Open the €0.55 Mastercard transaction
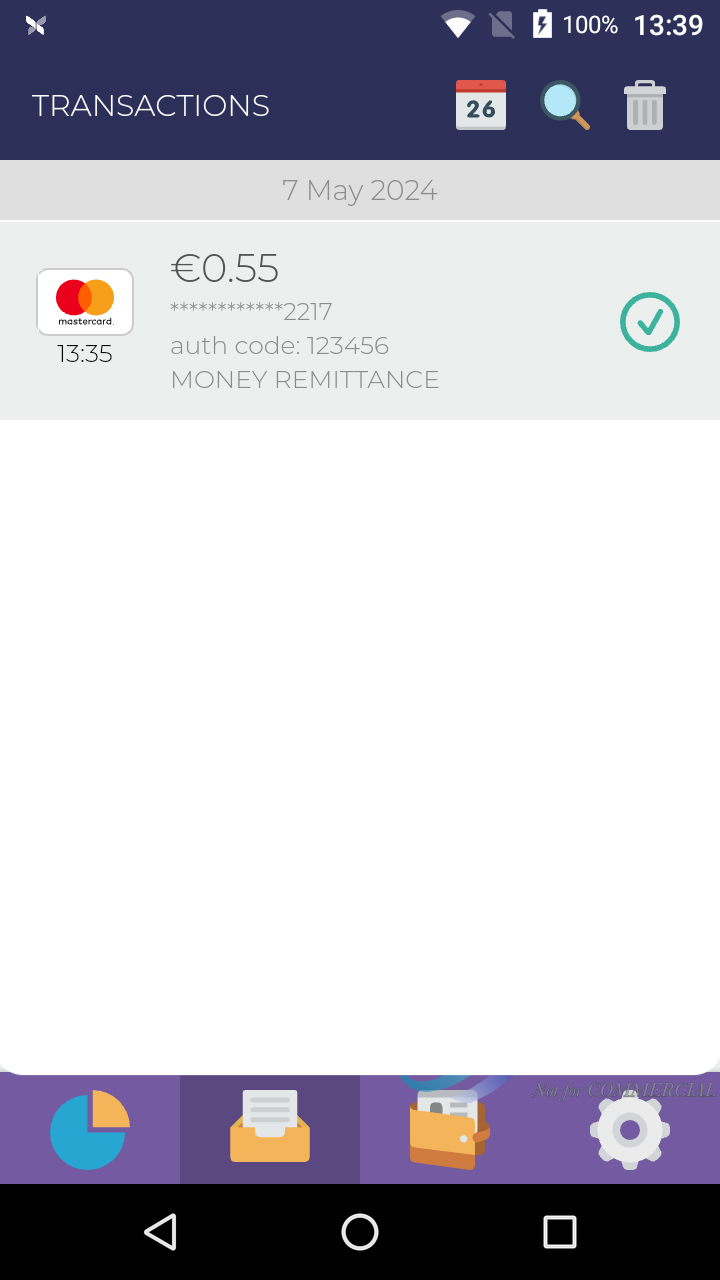Viewport: 720px width, 1280px height. point(360,321)
